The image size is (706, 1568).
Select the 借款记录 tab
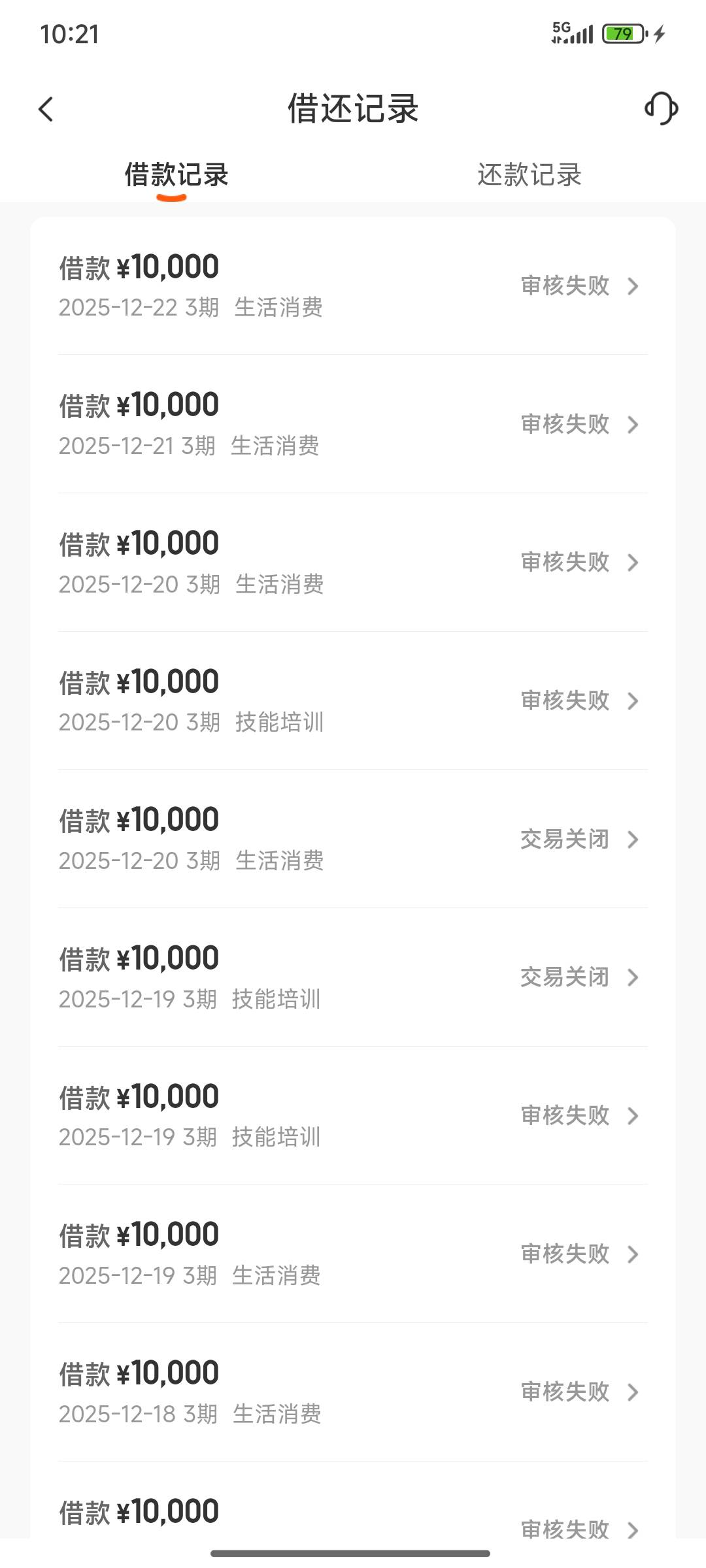[176, 175]
